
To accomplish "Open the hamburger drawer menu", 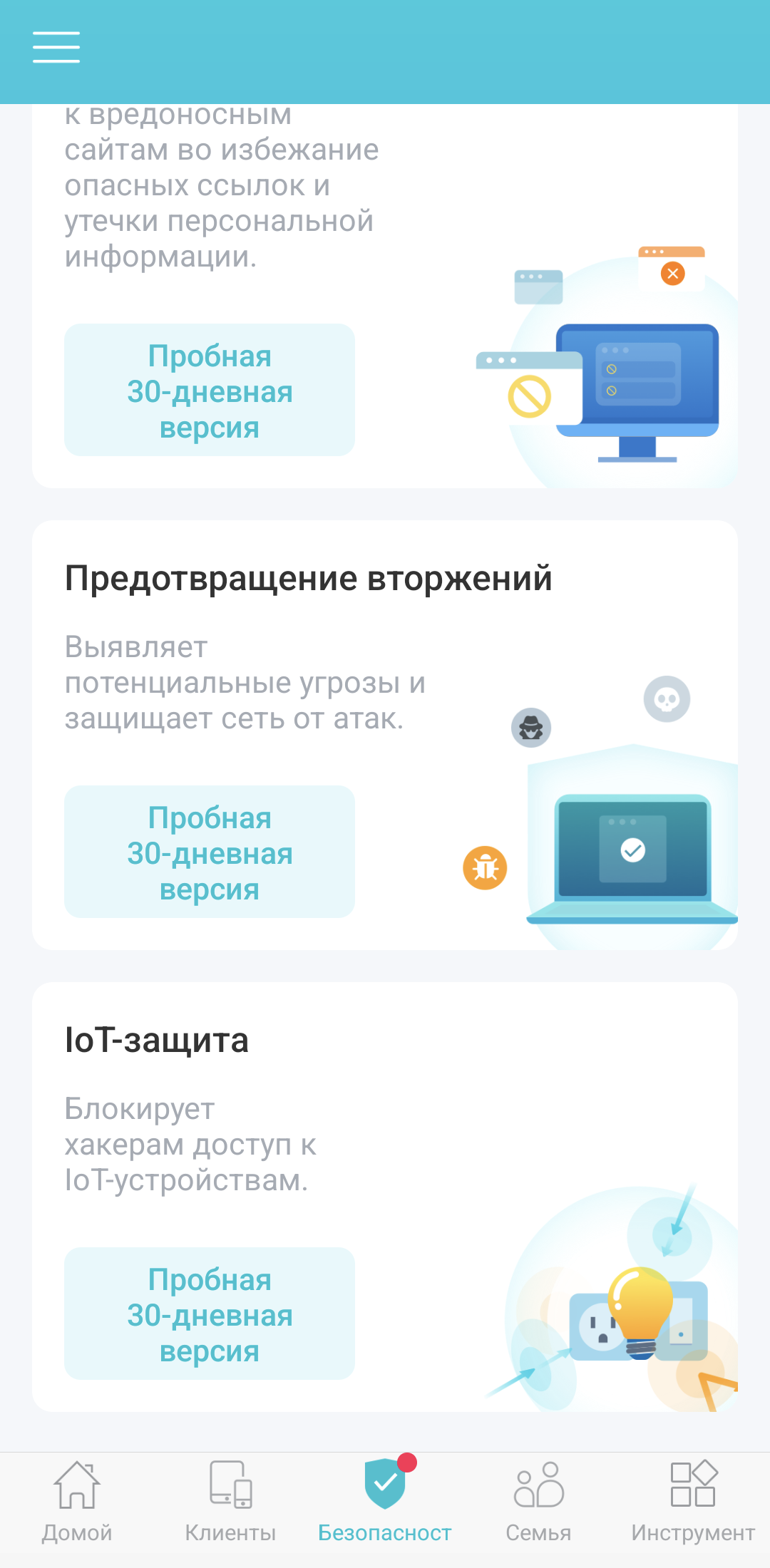I will [56, 47].
